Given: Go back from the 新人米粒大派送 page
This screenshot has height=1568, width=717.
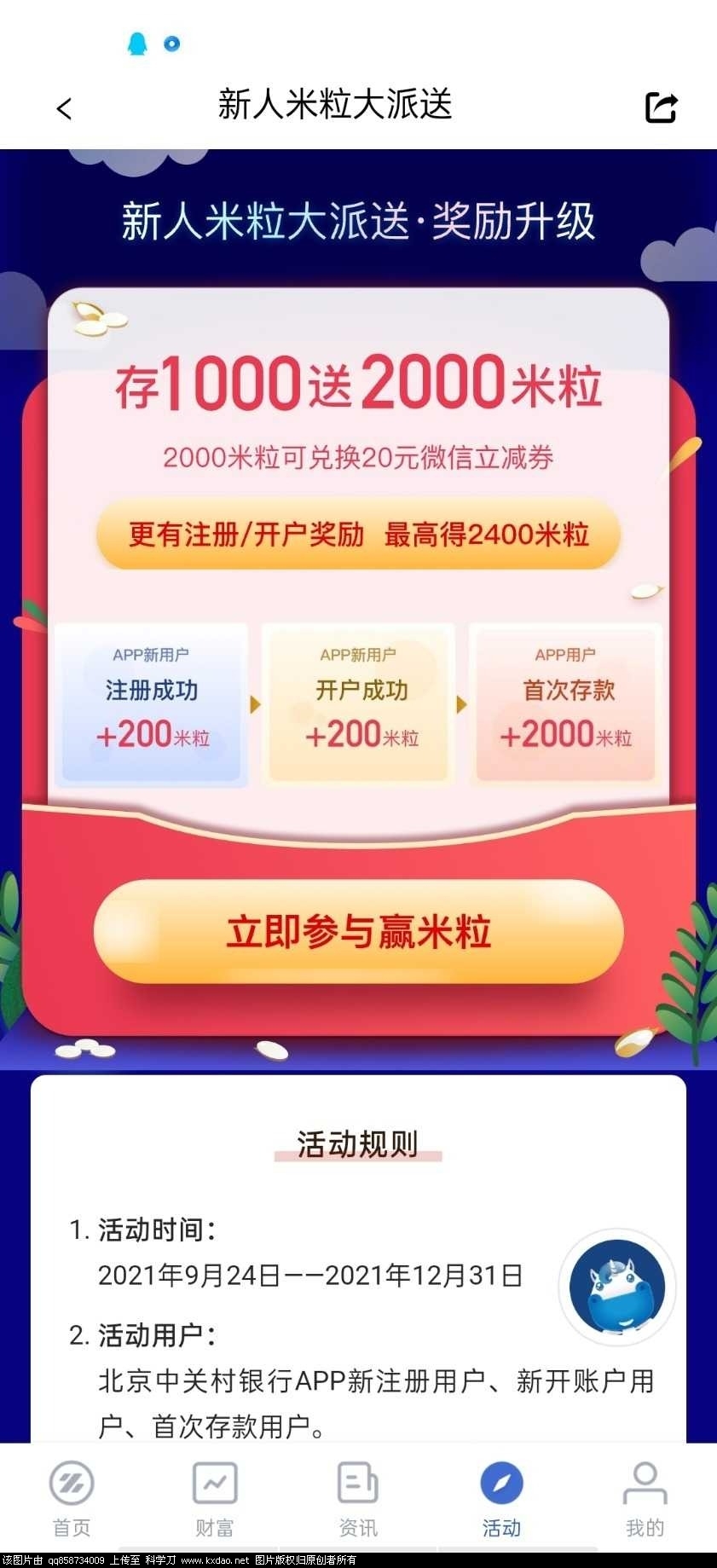Looking at the screenshot, I should click(x=64, y=108).
